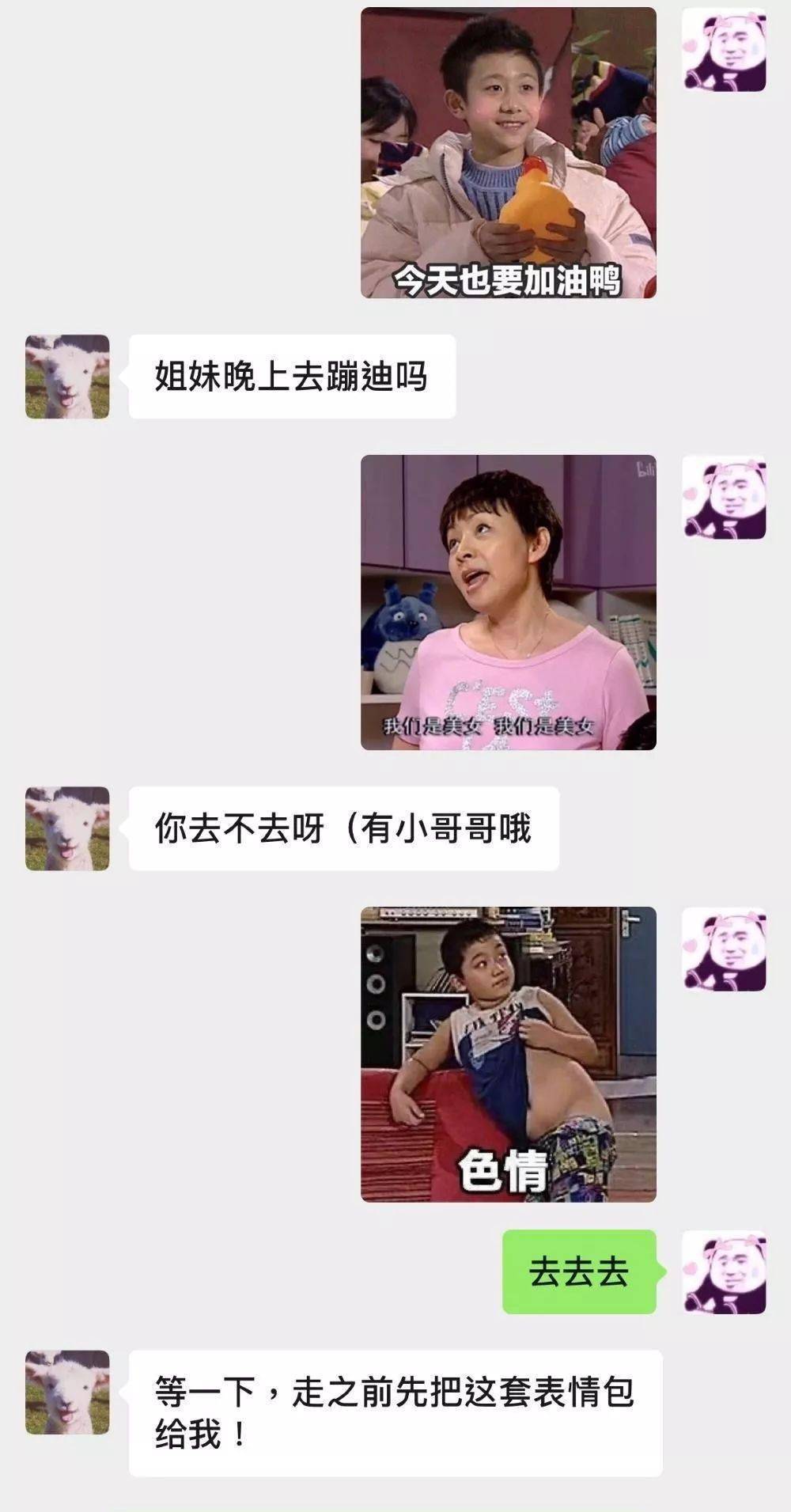Tap lamb avatar beside 等一下 message
This screenshot has height=1512, width=791.
67,1392
